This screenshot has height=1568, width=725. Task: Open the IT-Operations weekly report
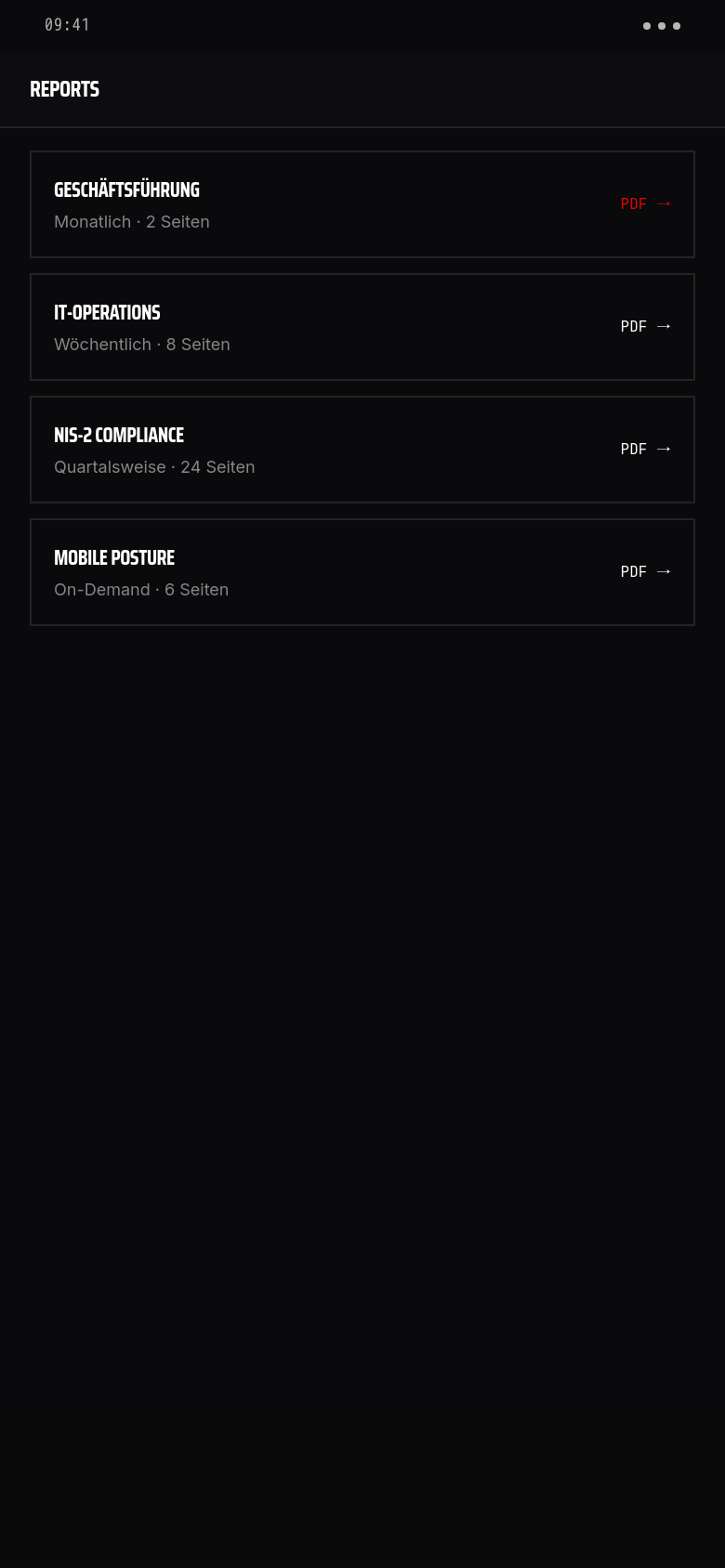pos(362,327)
